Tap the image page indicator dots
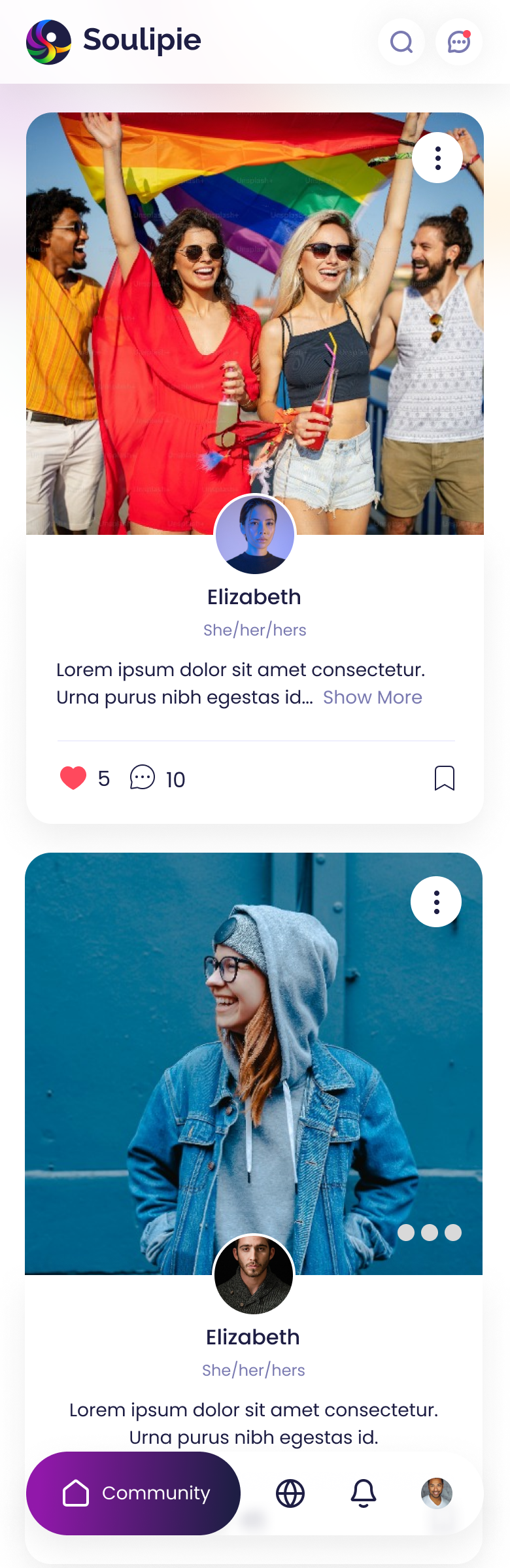Image resolution: width=510 pixels, height=1568 pixels. [x=430, y=1233]
